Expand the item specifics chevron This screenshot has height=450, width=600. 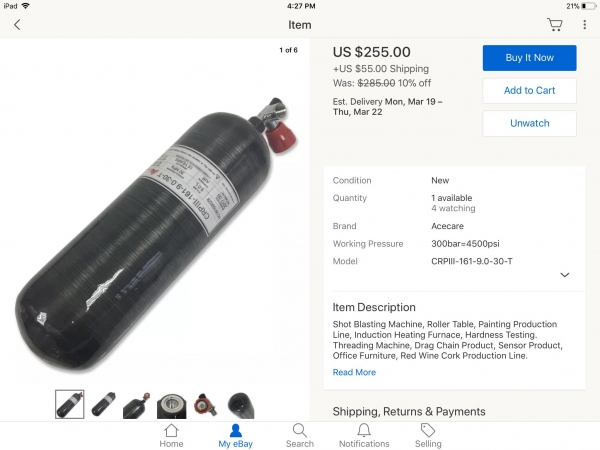(x=565, y=275)
